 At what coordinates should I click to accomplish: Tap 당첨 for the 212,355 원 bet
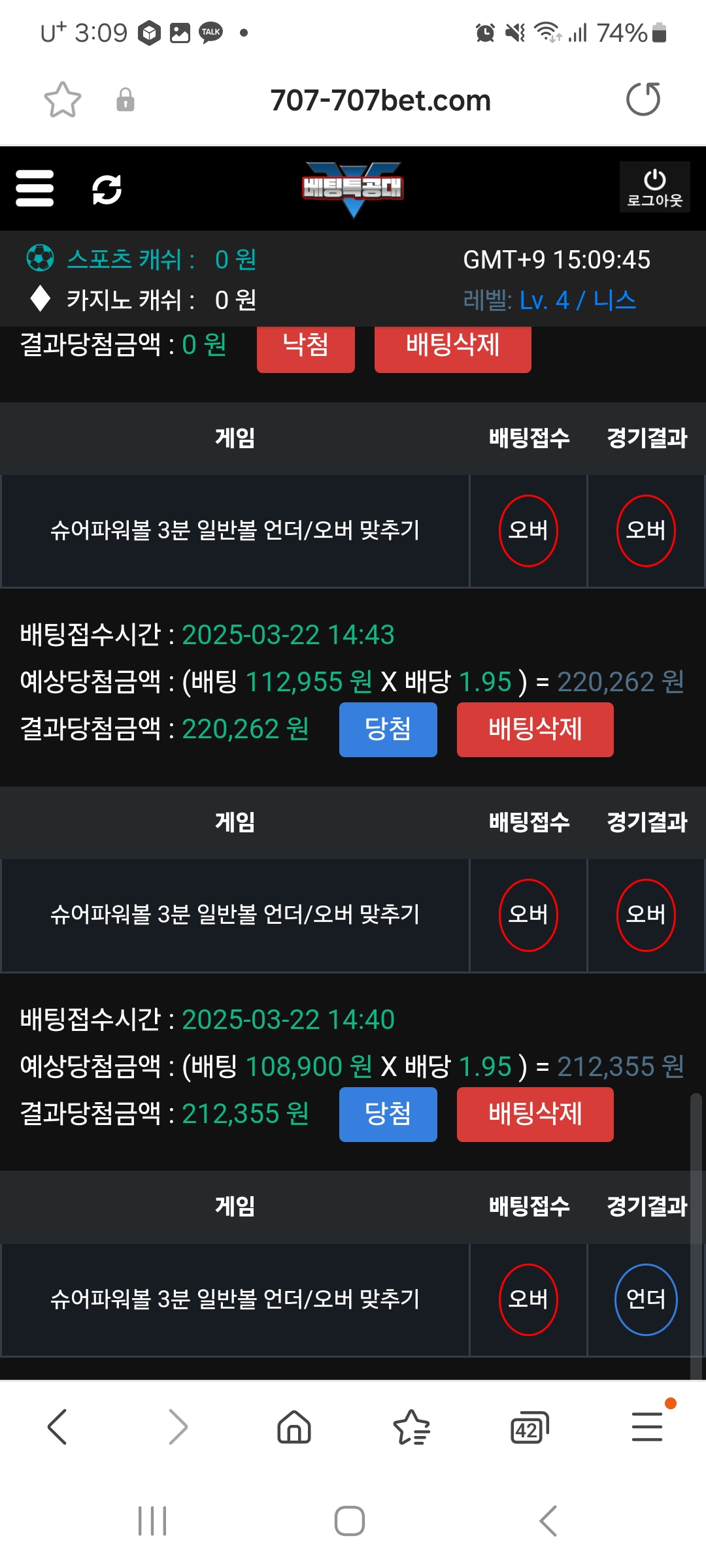click(x=388, y=1114)
